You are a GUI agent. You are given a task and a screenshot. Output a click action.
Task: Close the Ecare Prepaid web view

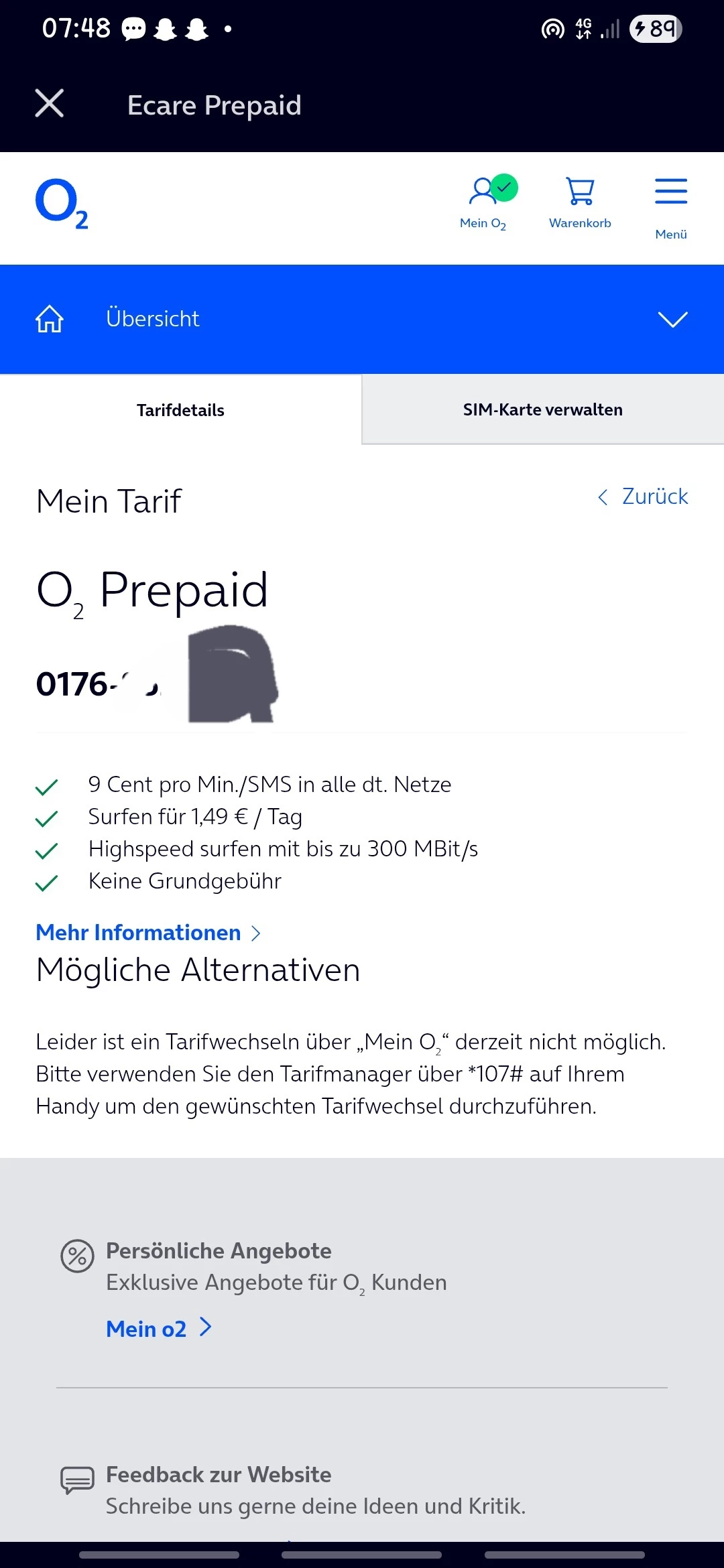click(49, 104)
